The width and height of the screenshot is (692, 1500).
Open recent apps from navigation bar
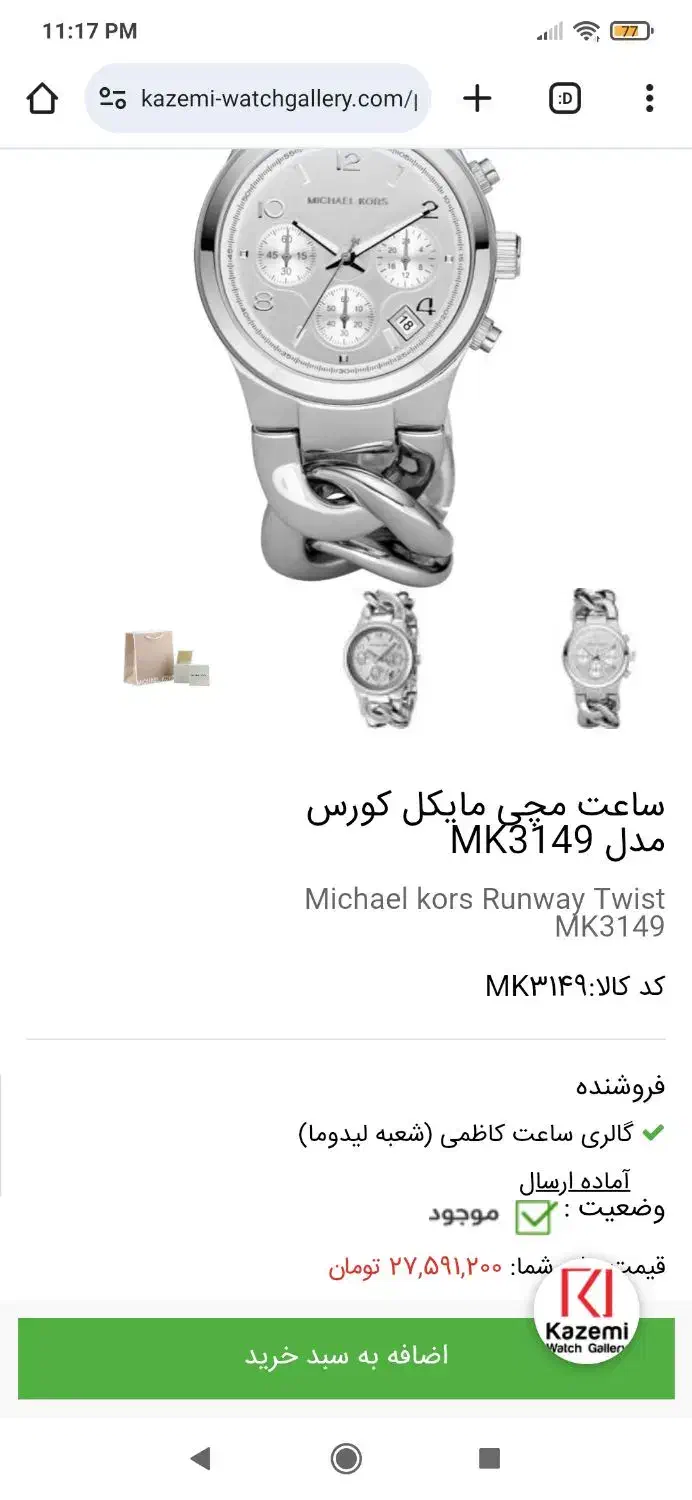coord(489,1458)
